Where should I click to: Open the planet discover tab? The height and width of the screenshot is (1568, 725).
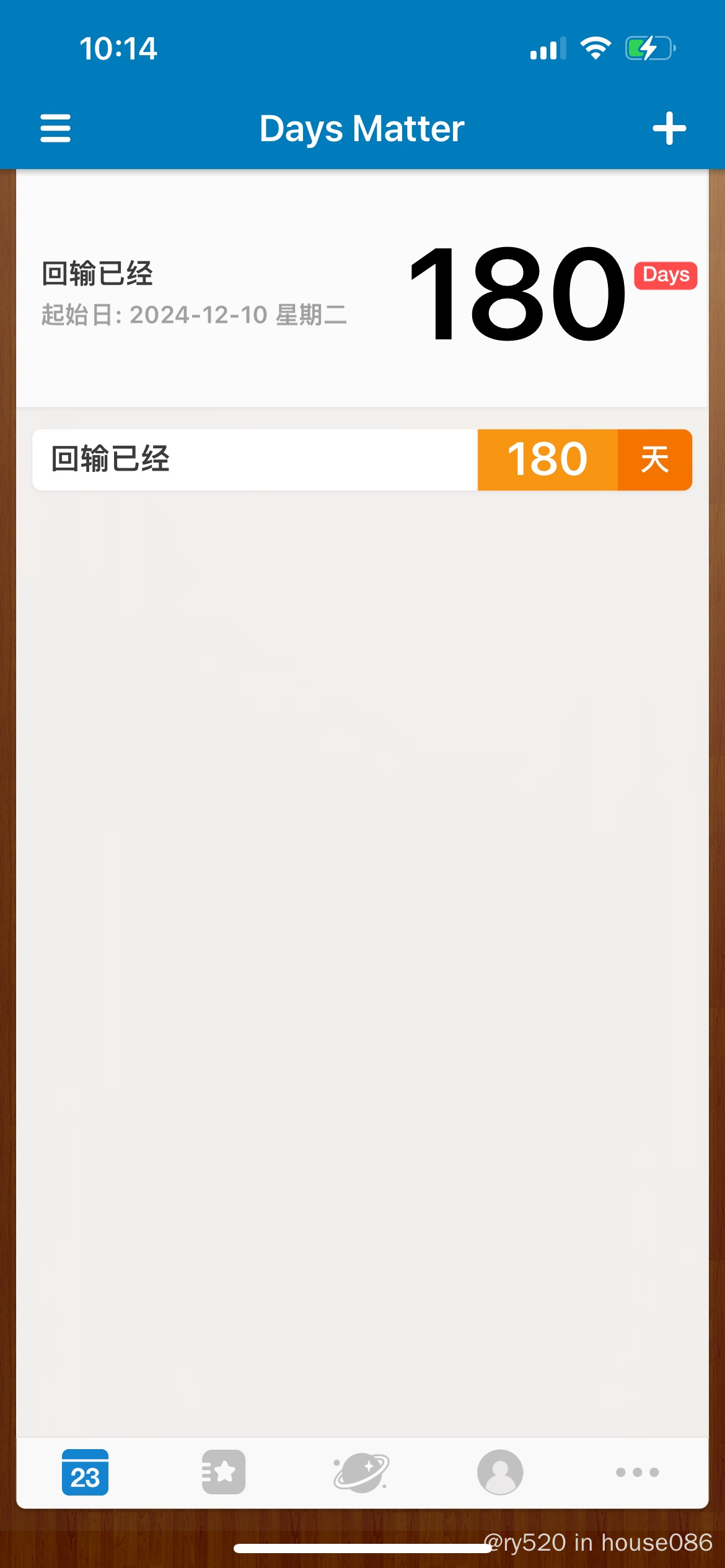point(361,1472)
